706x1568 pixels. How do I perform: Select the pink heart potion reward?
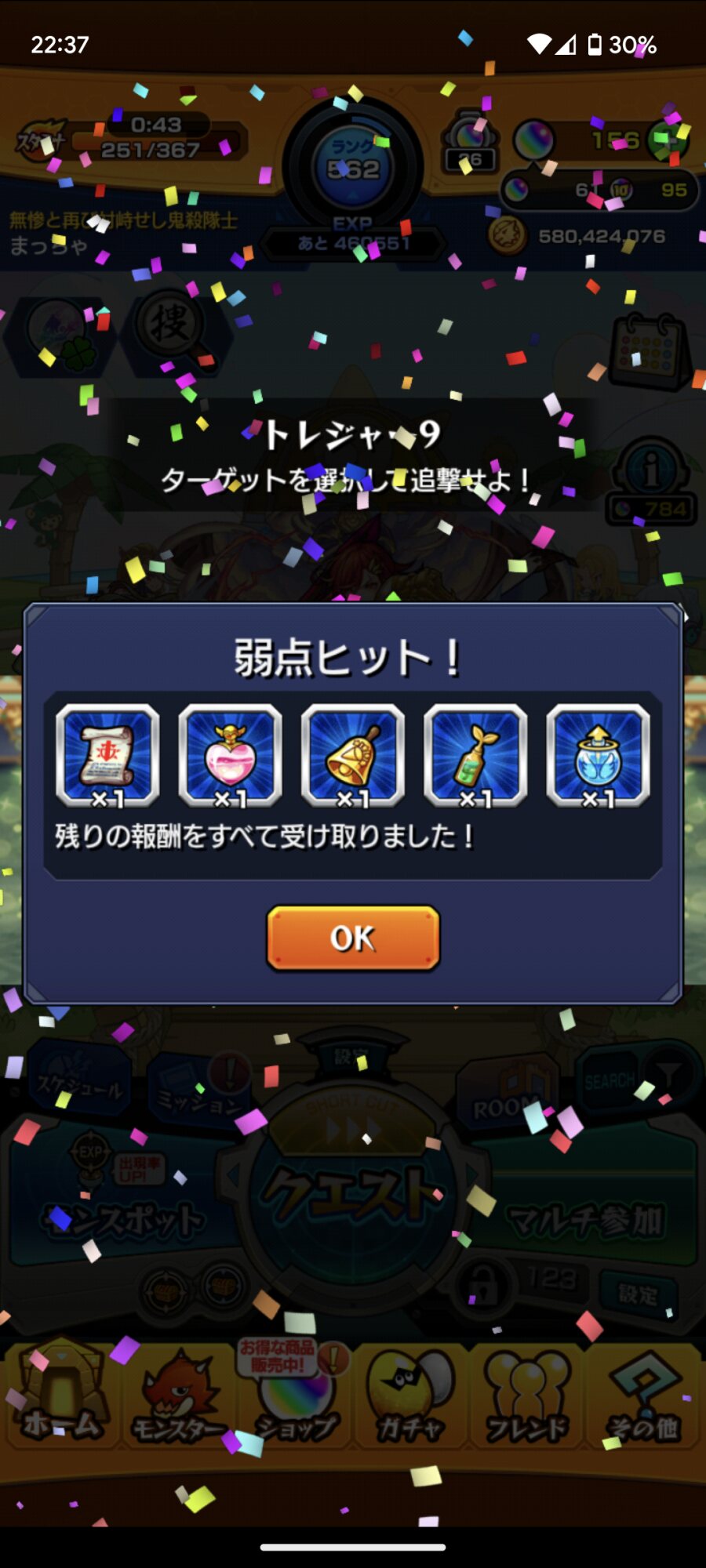click(231, 756)
